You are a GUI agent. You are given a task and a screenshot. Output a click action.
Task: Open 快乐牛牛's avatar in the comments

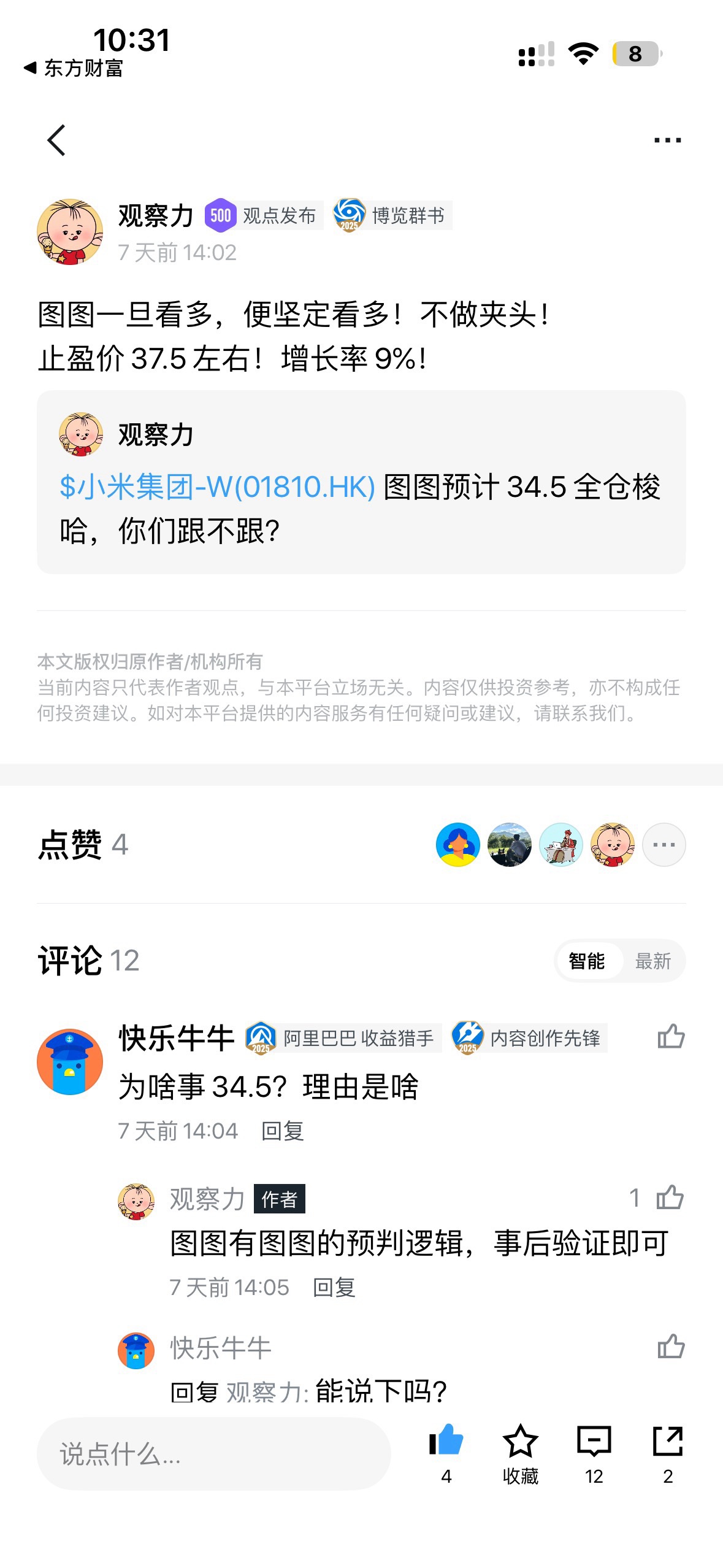tap(70, 1062)
